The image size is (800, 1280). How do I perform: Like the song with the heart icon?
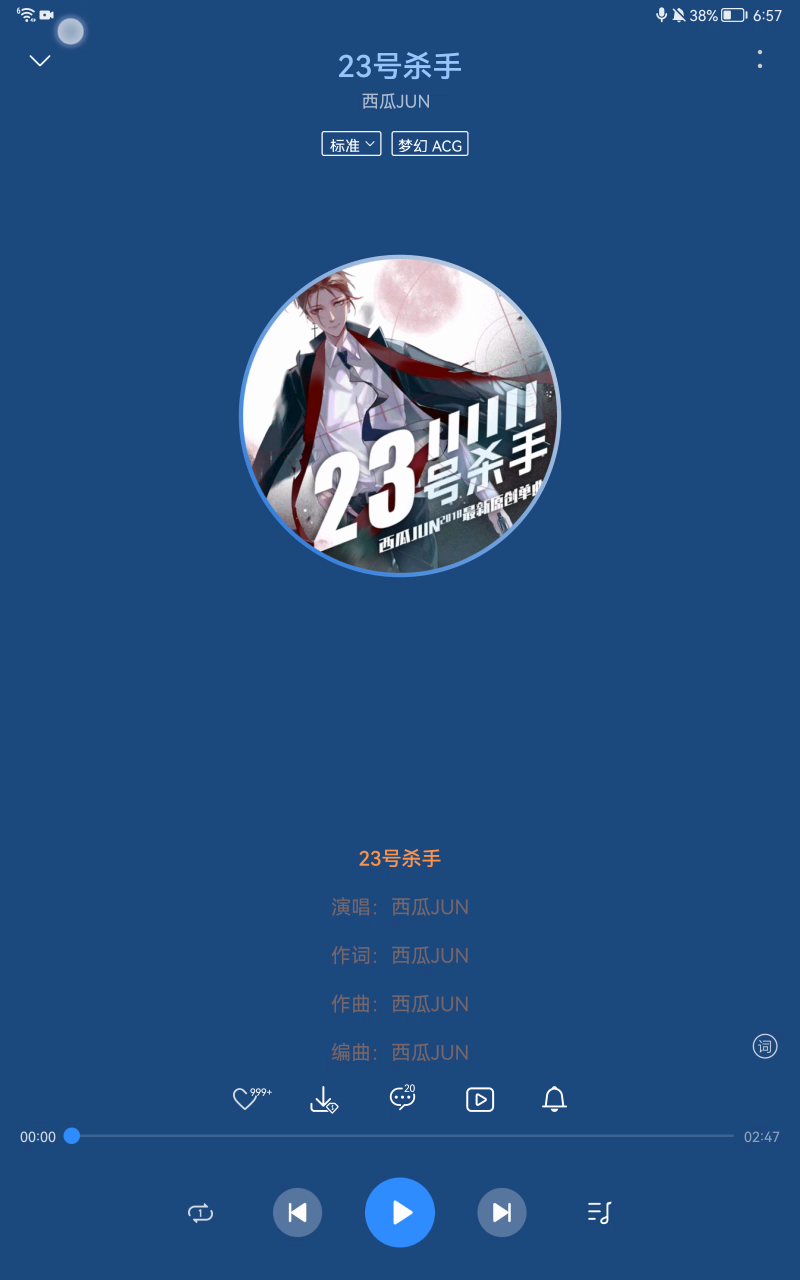(x=246, y=1099)
